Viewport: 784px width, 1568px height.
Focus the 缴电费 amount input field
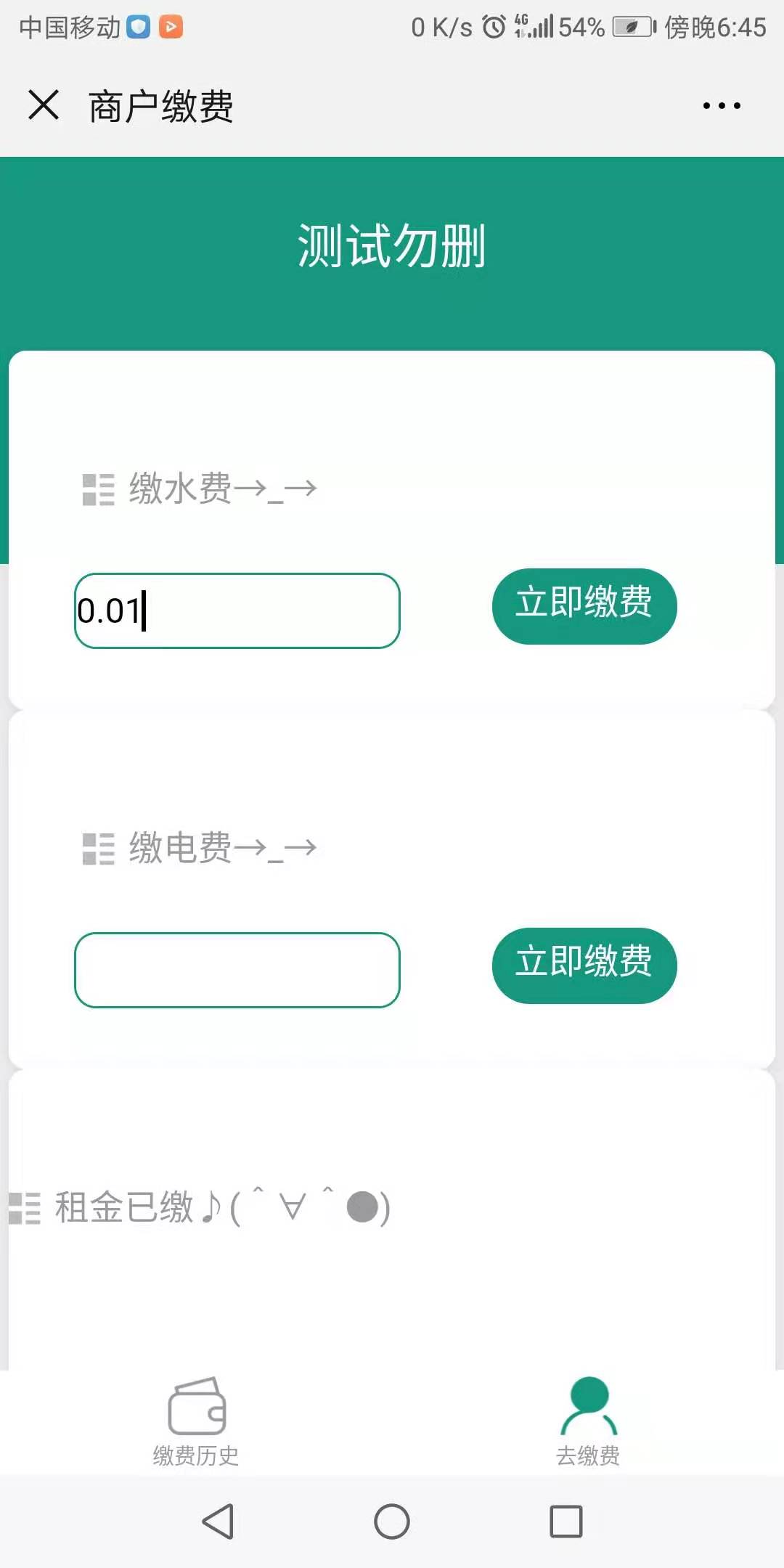tap(237, 970)
